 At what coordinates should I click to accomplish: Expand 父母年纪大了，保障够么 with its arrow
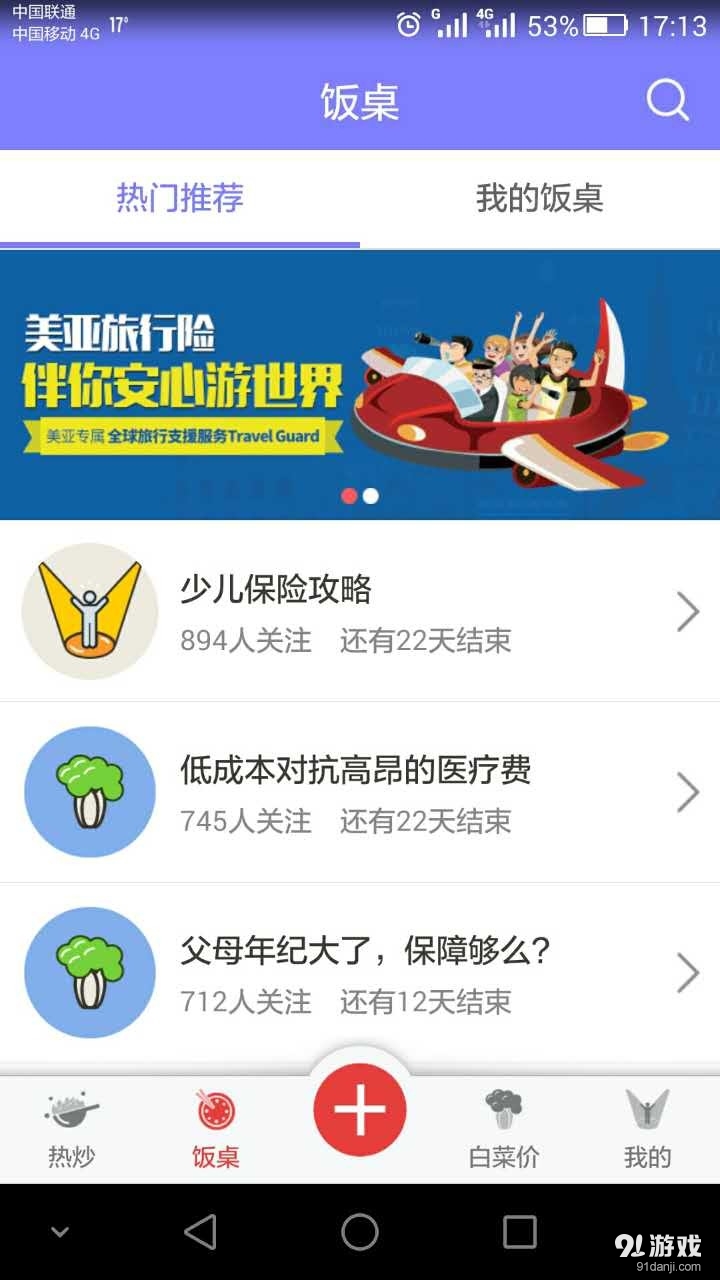point(689,971)
